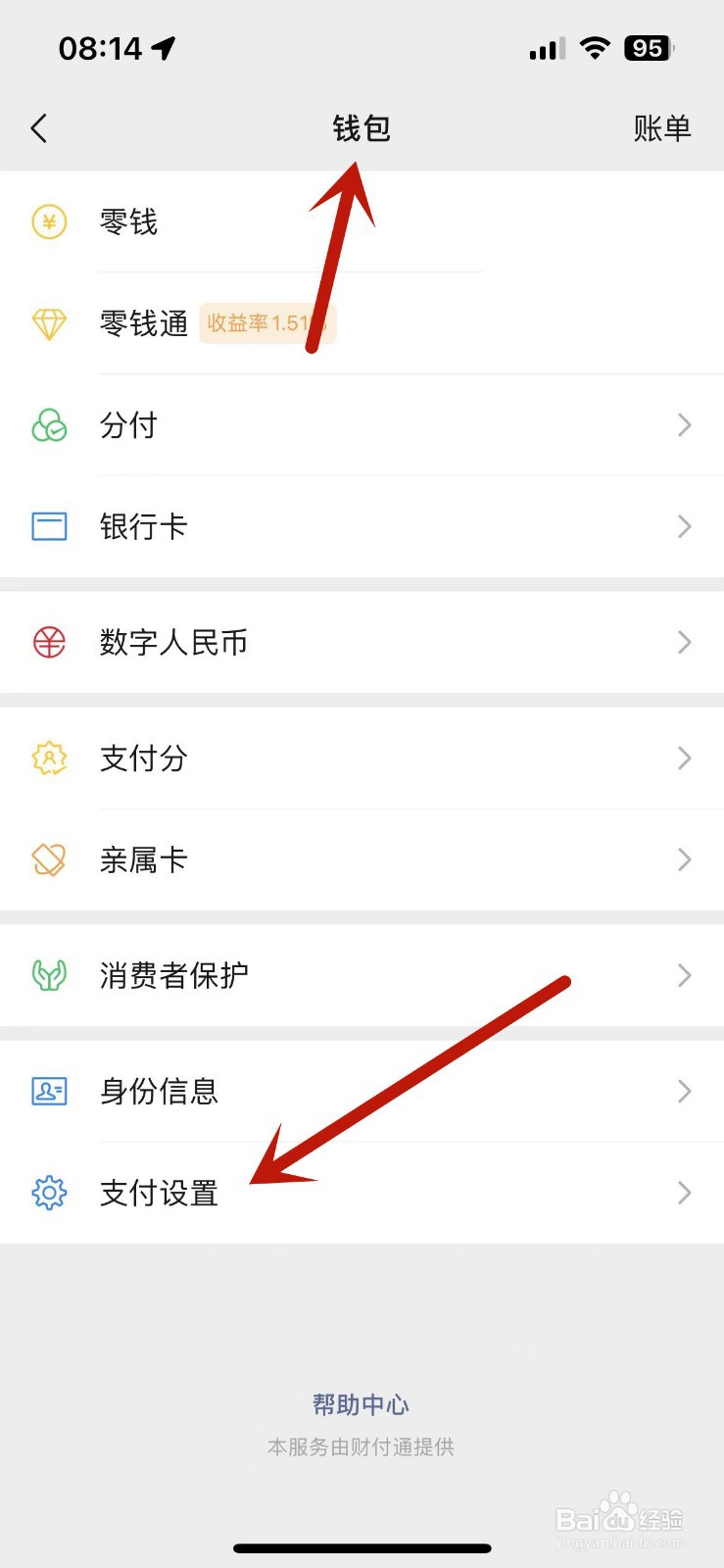Image resolution: width=724 pixels, height=1568 pixels.
Task: Open the 帮助中心 help center
Action: click(362, 1403)
